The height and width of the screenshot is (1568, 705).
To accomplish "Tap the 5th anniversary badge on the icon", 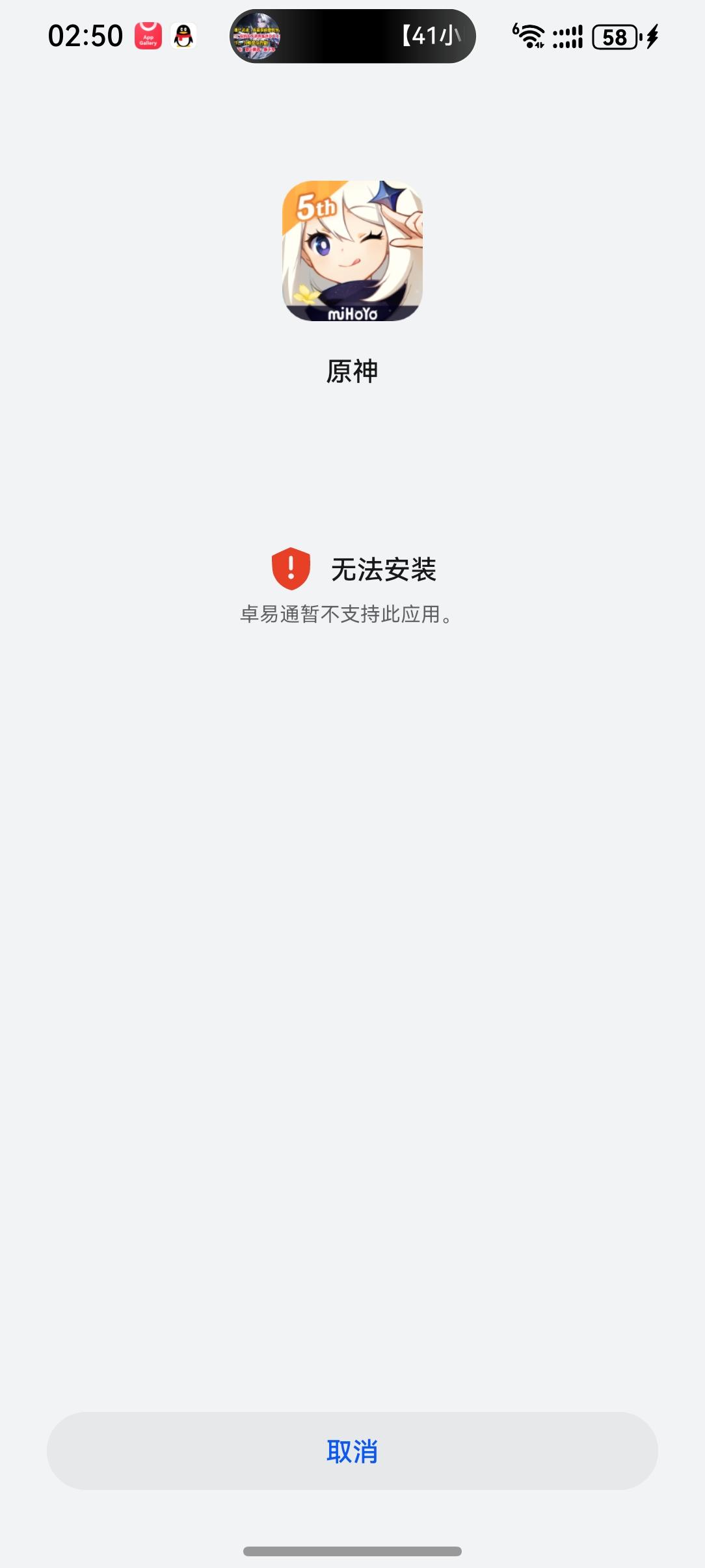I will (x=316, y=207).
